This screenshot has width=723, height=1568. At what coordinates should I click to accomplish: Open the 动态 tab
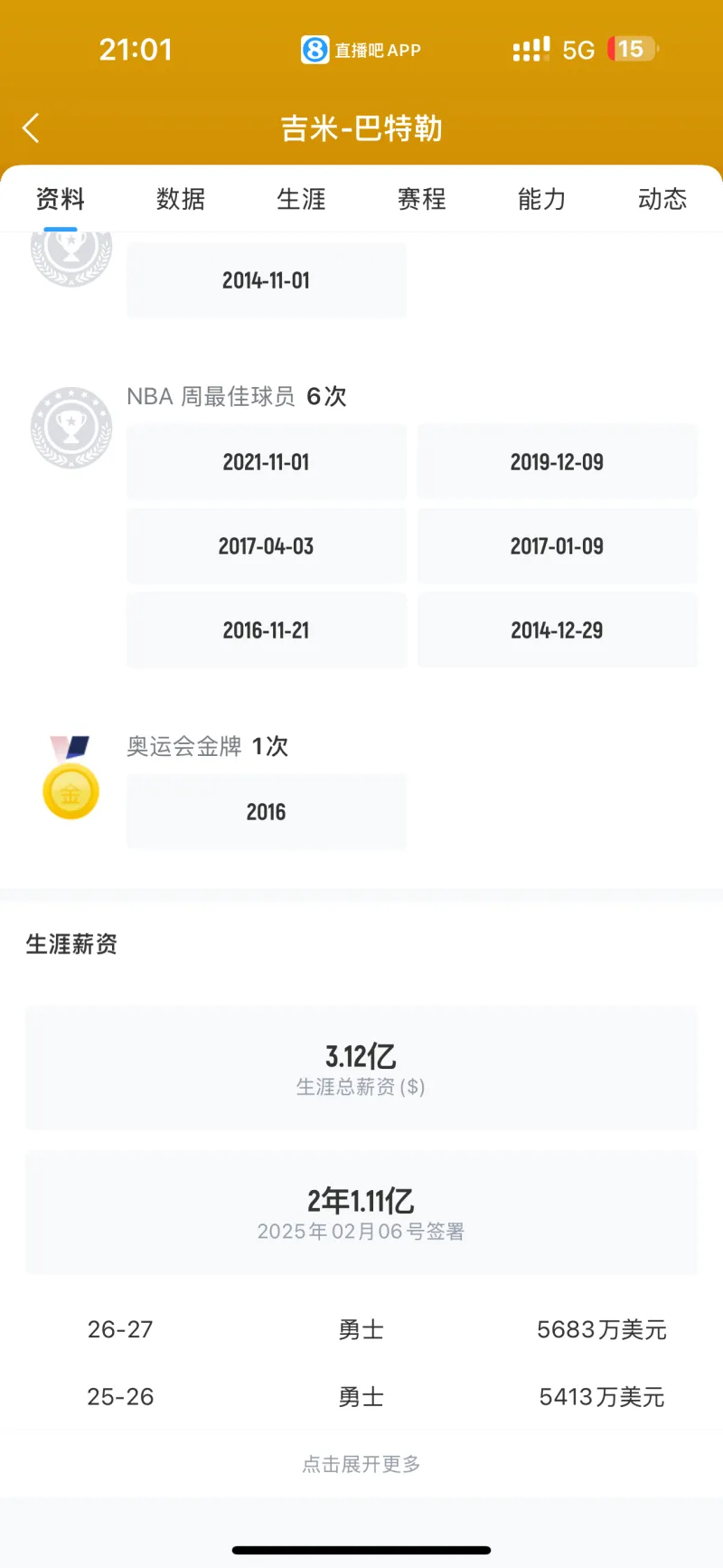[662, 199]
